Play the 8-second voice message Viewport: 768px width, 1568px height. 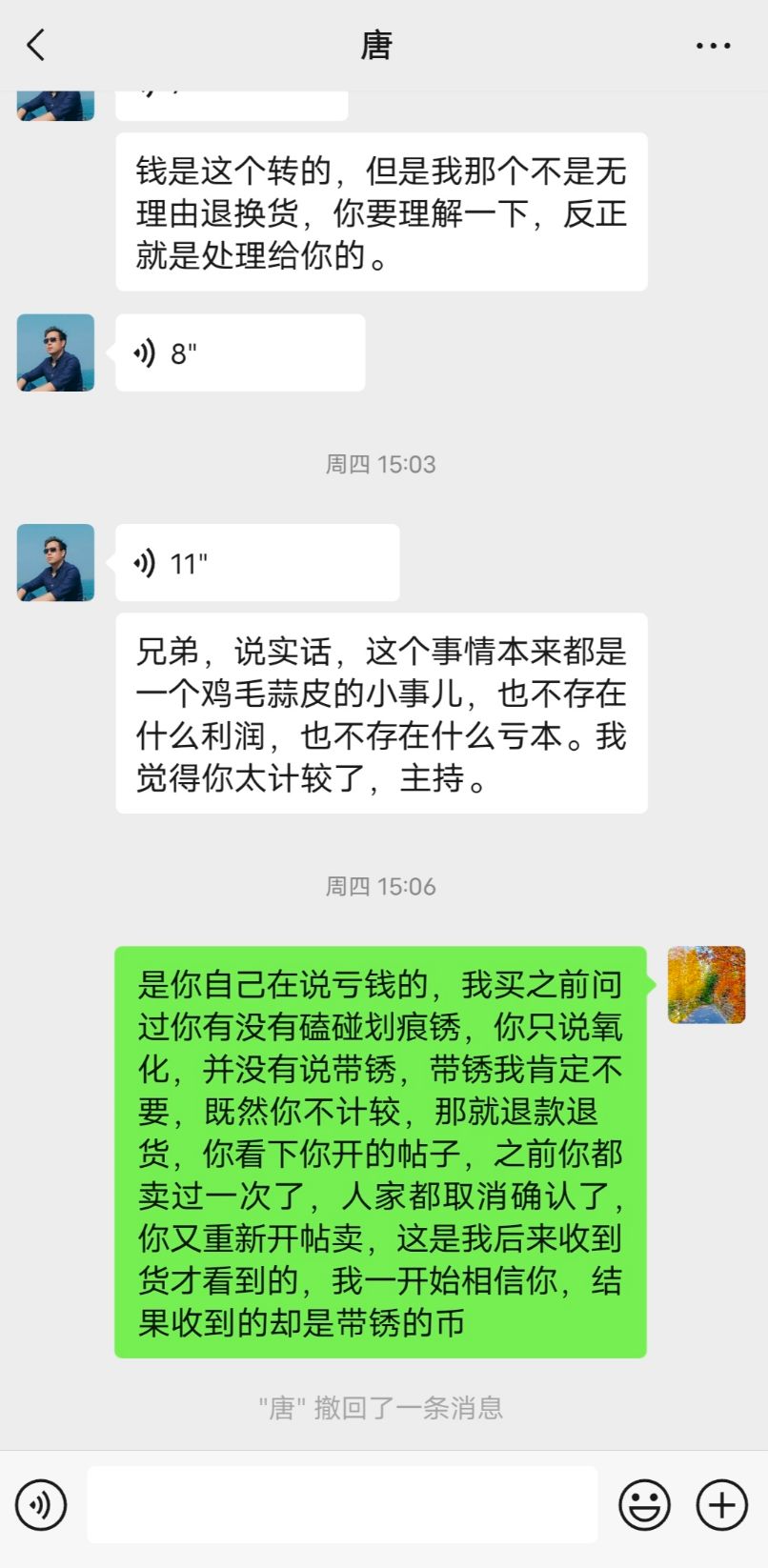[x=240, y=352]
